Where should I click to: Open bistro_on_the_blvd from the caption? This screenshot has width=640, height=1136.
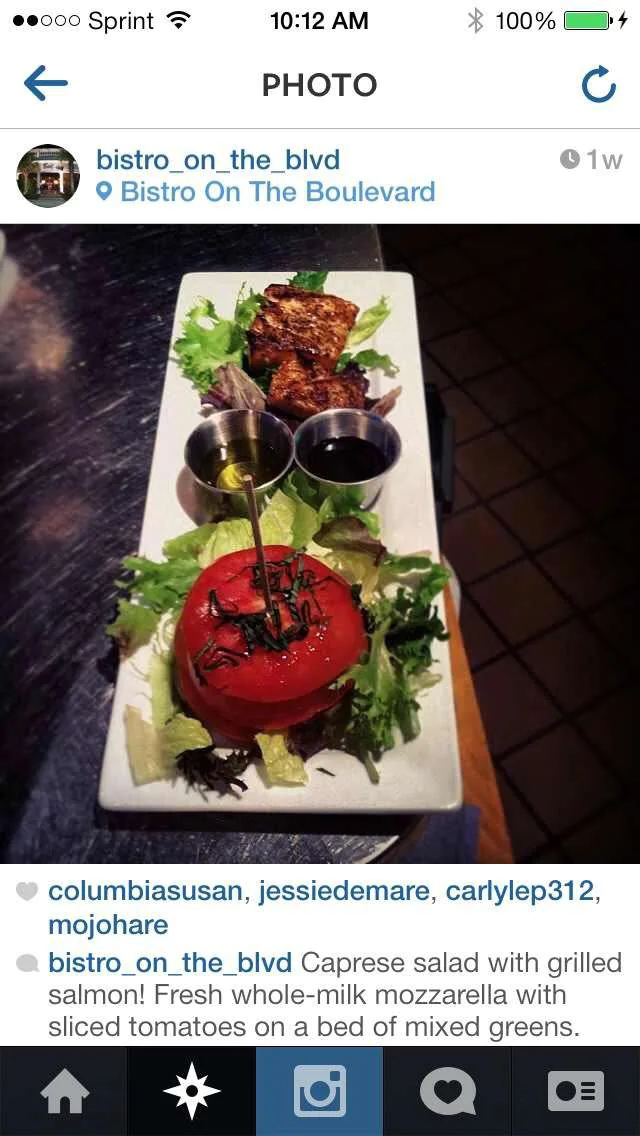pyautogui.click(x=170, y=963)
